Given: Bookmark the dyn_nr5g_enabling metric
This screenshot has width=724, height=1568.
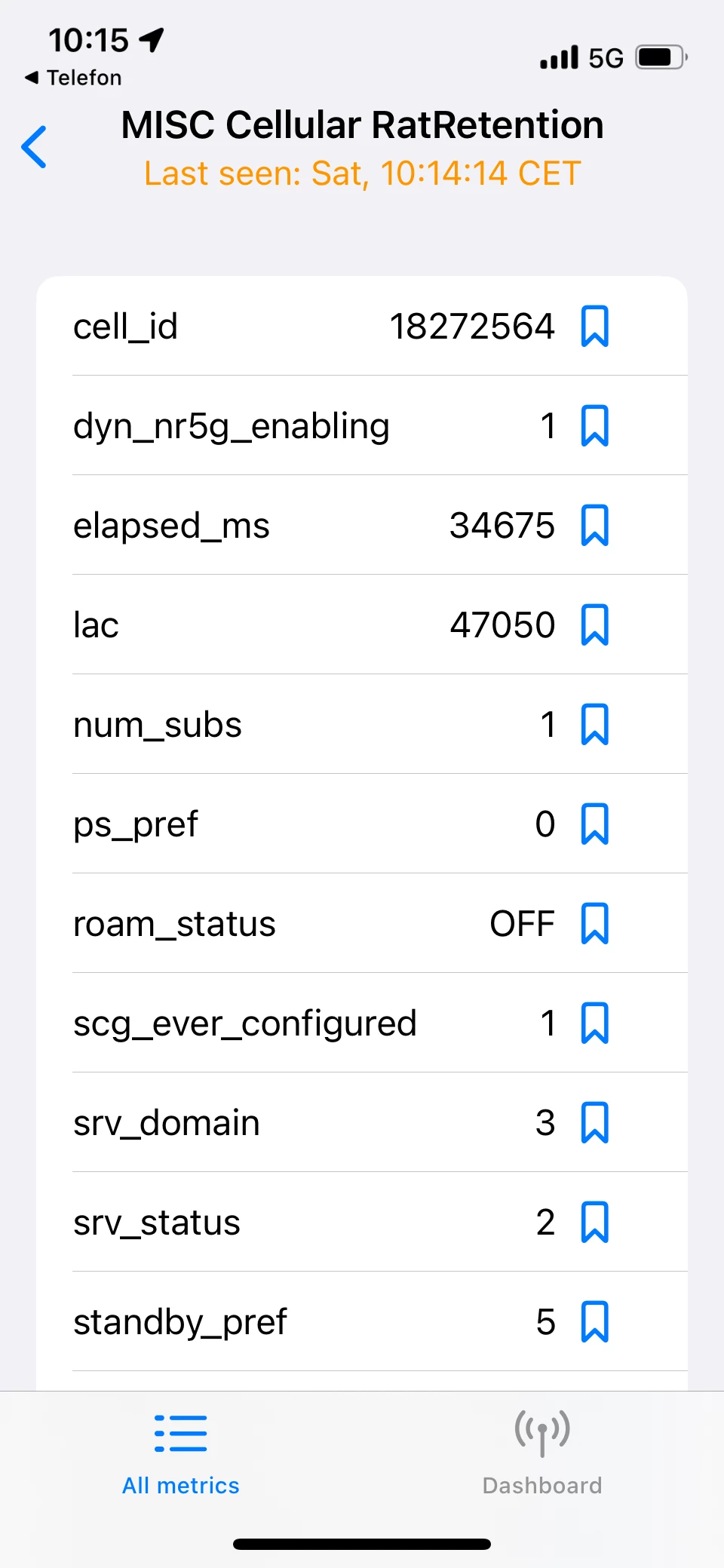Looking at the screenshot, I should (x=594, y=425).
